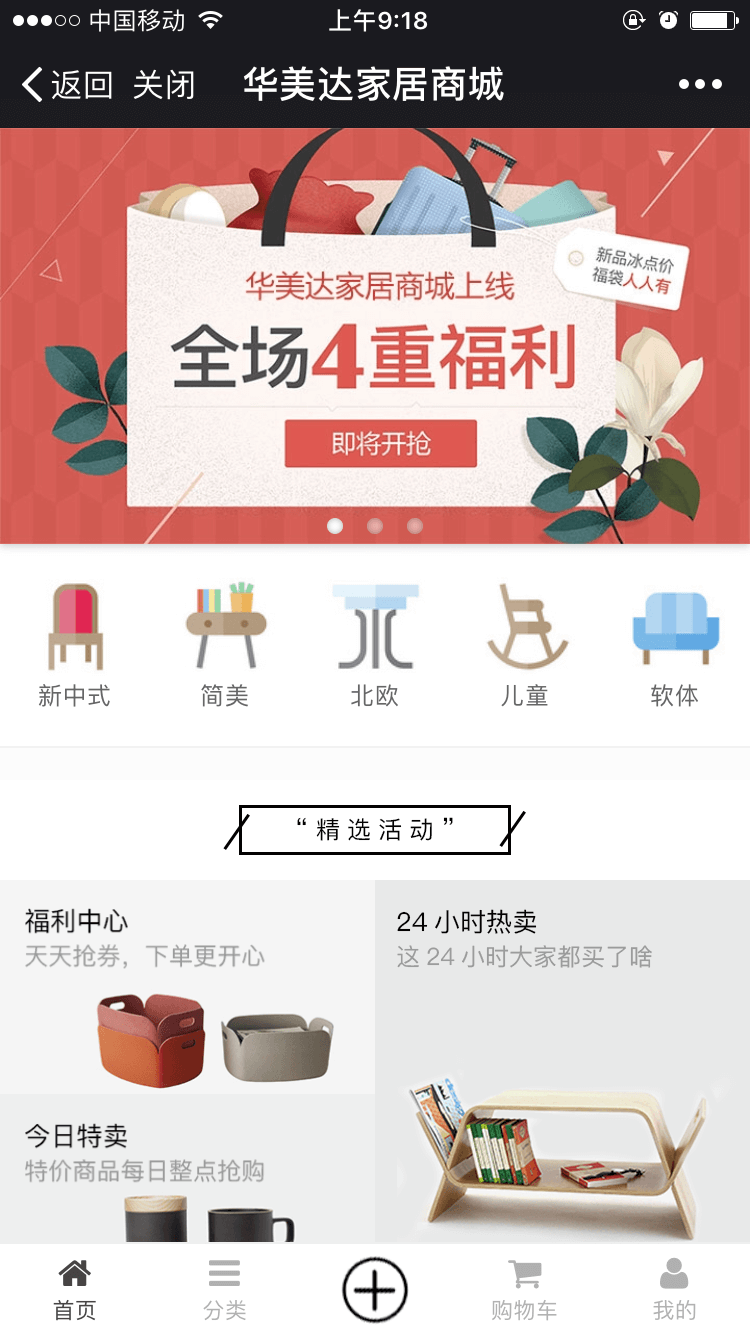Screen dimensions: 750x1334
Task: Switch to the 首页 tab
Action: pyautogui.click(x=75, y=1290)
